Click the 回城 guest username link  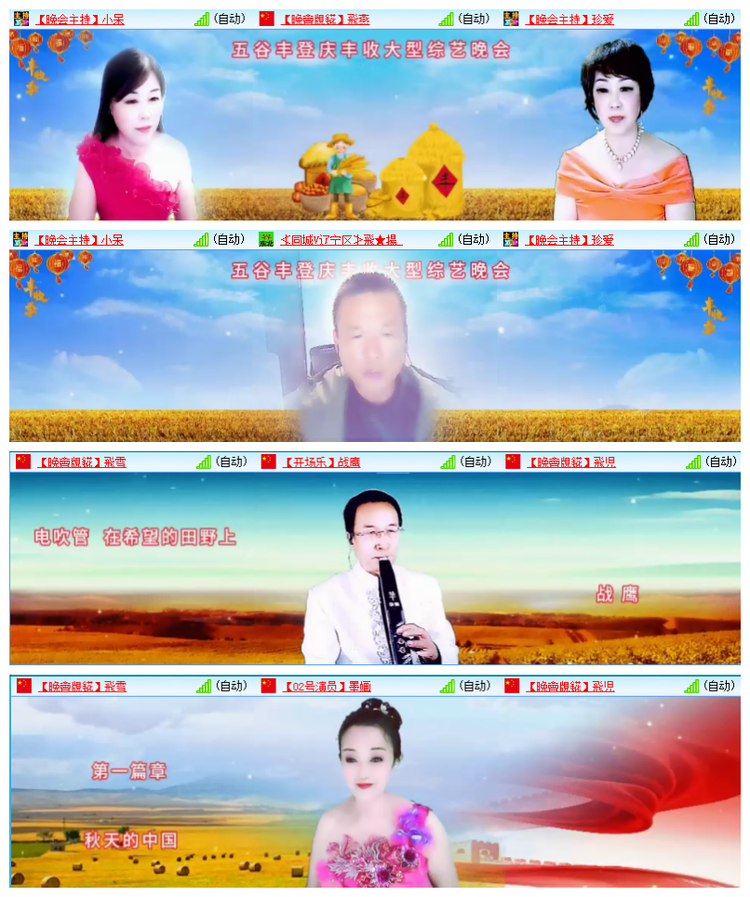[x=340, y=240]
